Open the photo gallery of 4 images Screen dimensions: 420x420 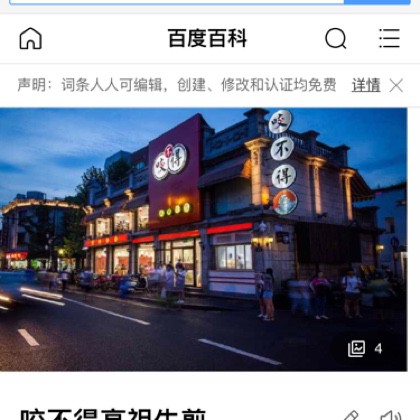tap(365, 349)
